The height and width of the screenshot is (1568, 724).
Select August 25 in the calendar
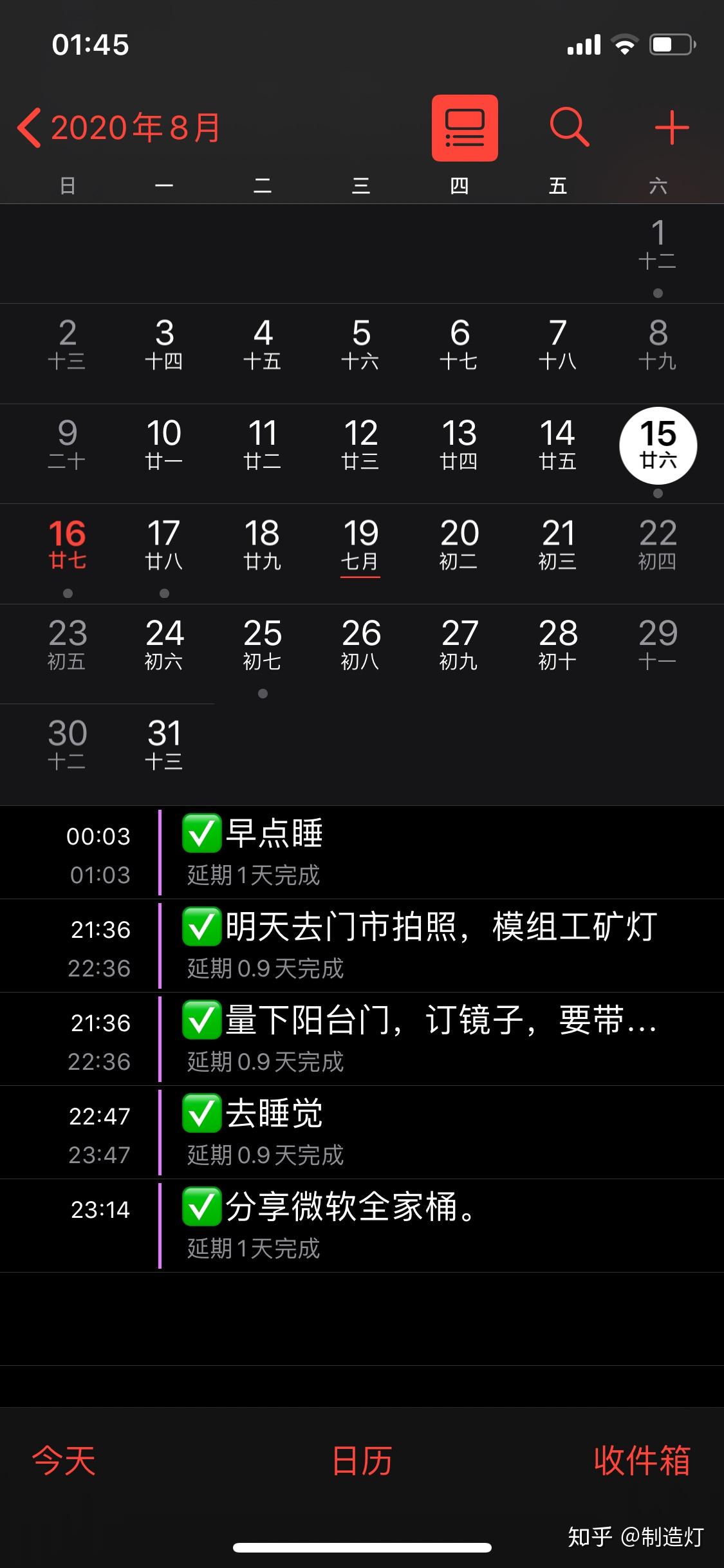[263, 645]
